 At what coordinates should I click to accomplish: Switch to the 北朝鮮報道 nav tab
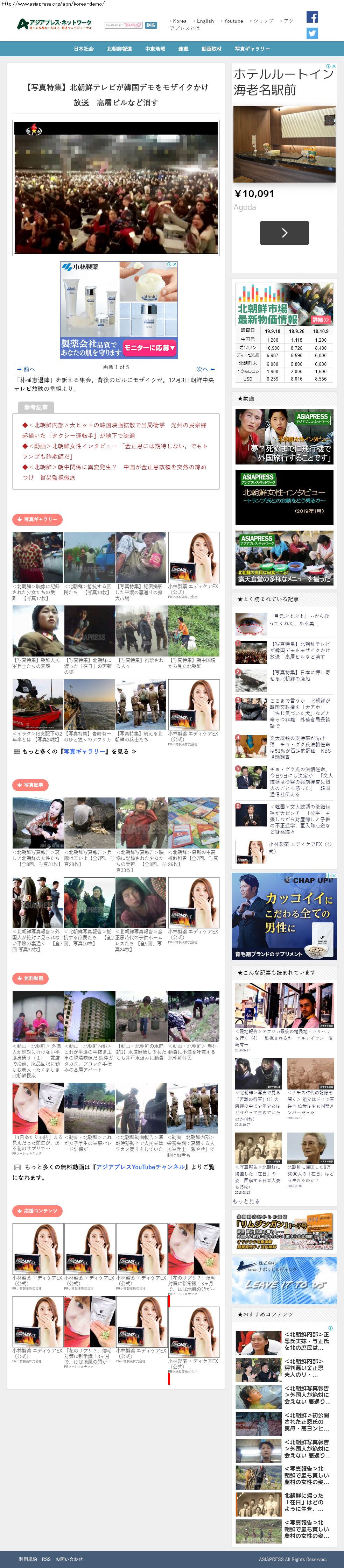(x=119, y=49)
